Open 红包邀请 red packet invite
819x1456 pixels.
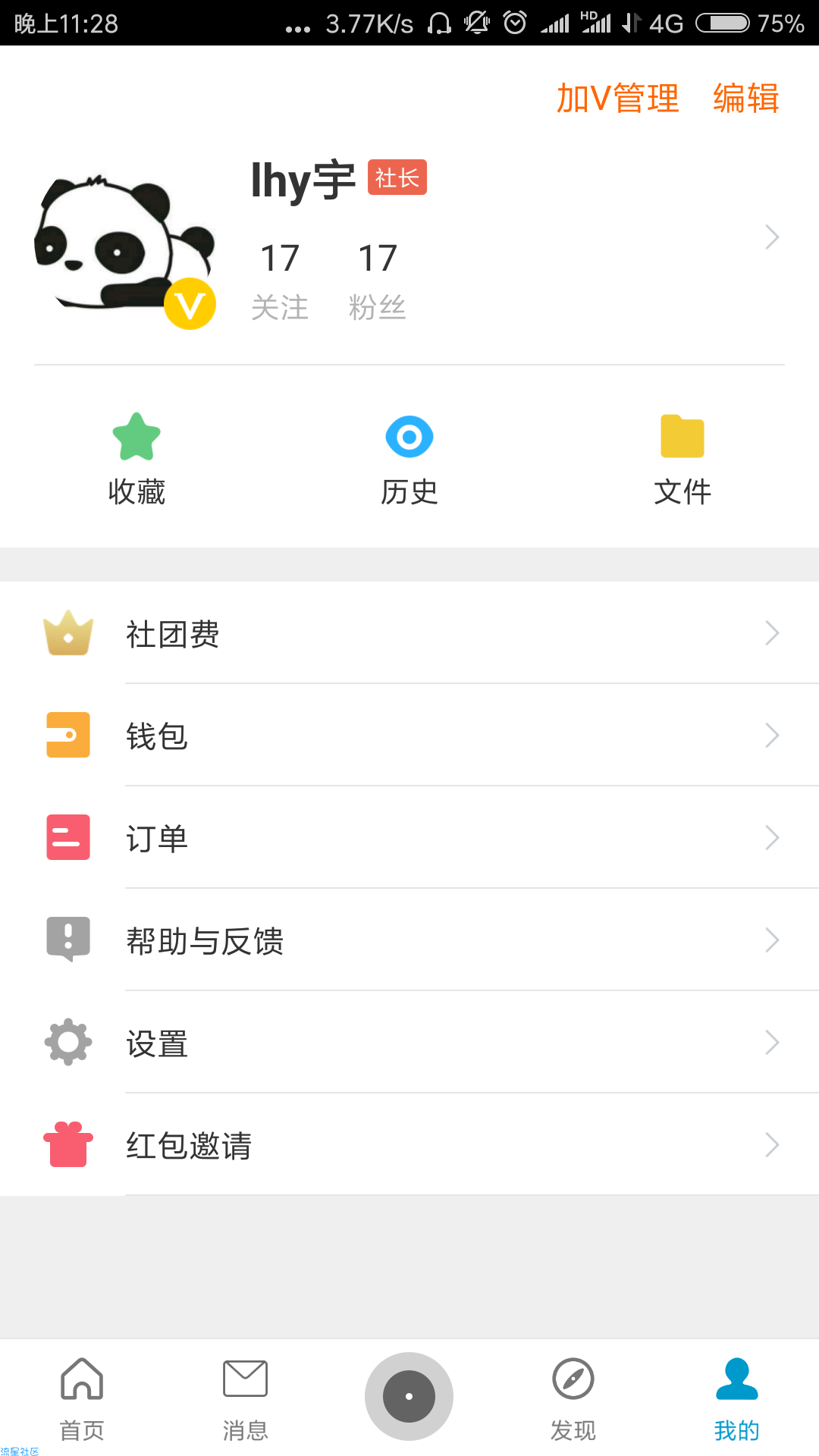pos(409,1145)
